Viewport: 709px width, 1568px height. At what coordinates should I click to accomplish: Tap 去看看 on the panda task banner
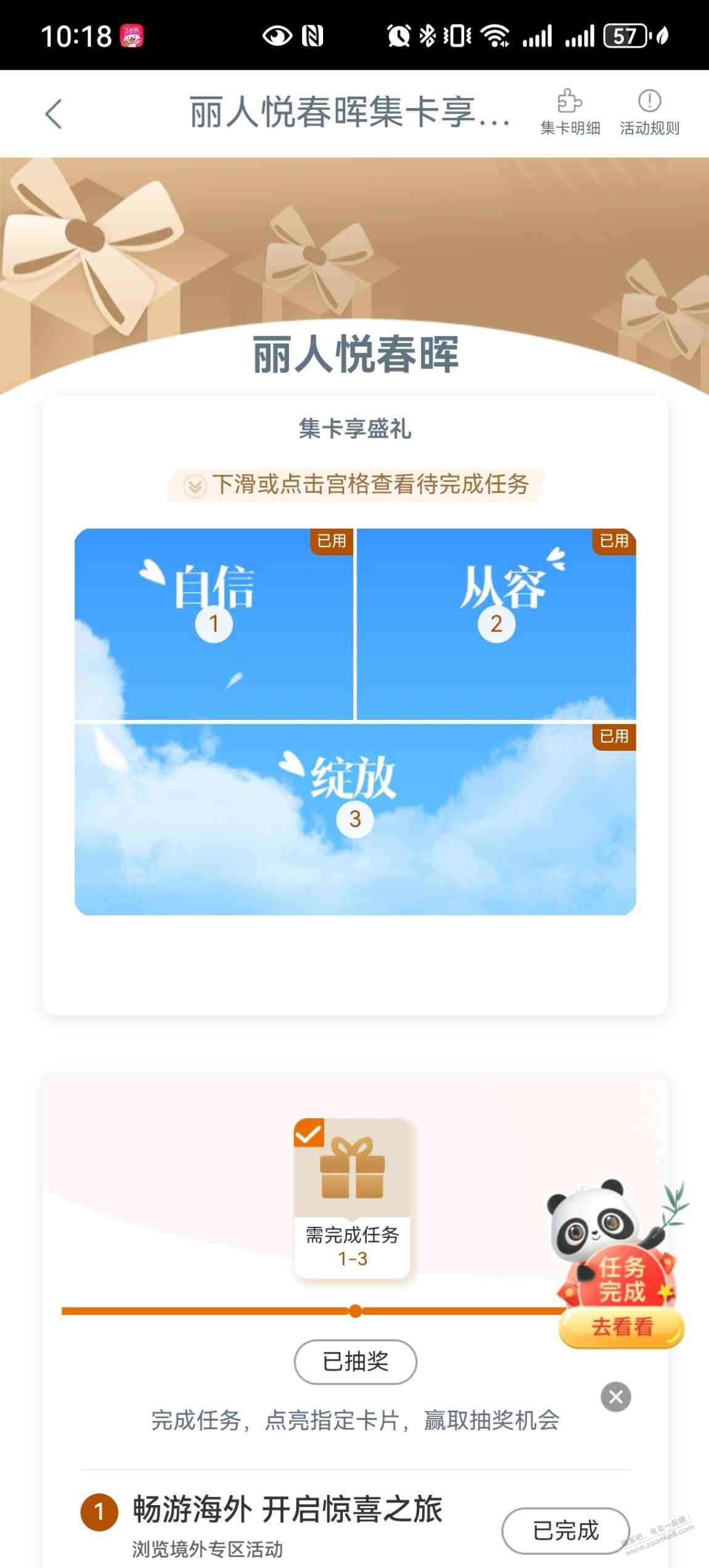pyautogui.click(x=621, y=1326)
